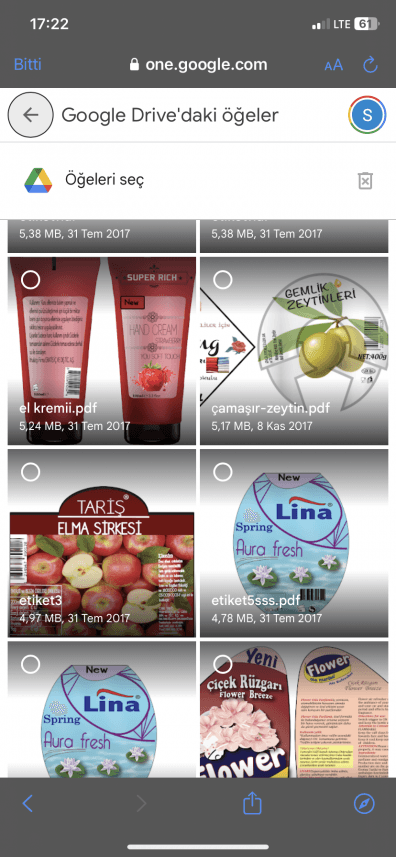
Task: Go back from Google Drive'daki öğeler
Action: point(31,115)
